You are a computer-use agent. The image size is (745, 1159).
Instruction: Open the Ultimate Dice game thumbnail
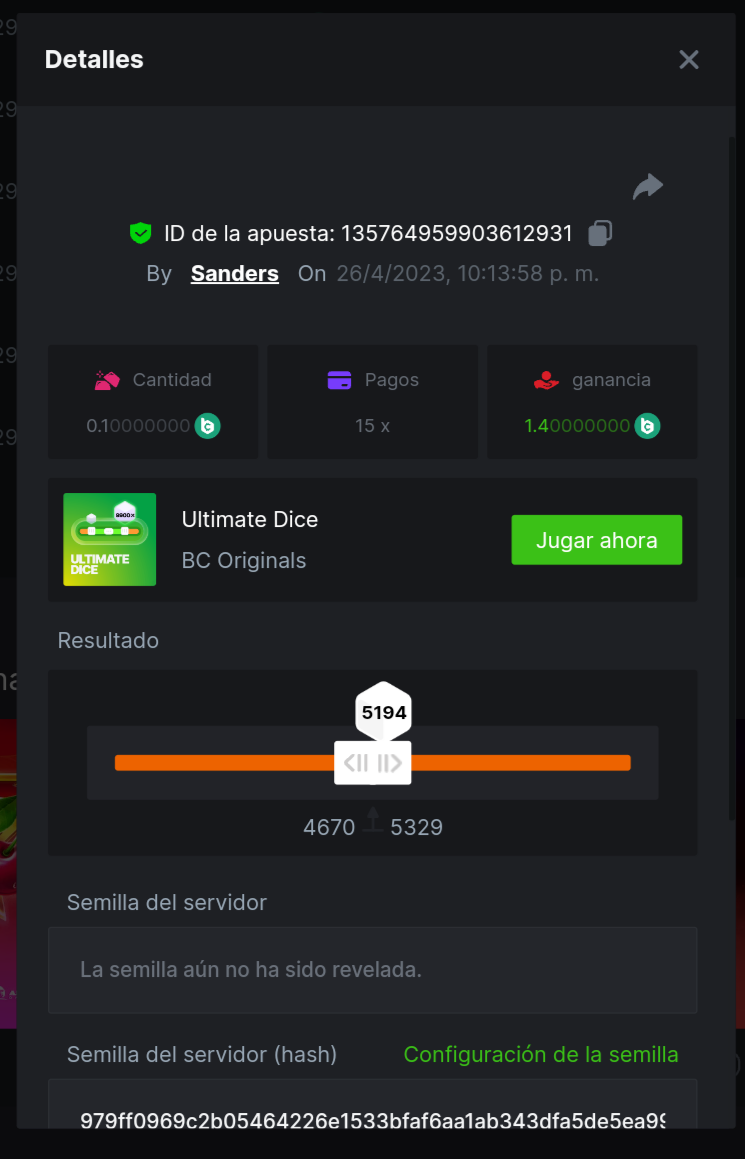[x=109, y=539]
